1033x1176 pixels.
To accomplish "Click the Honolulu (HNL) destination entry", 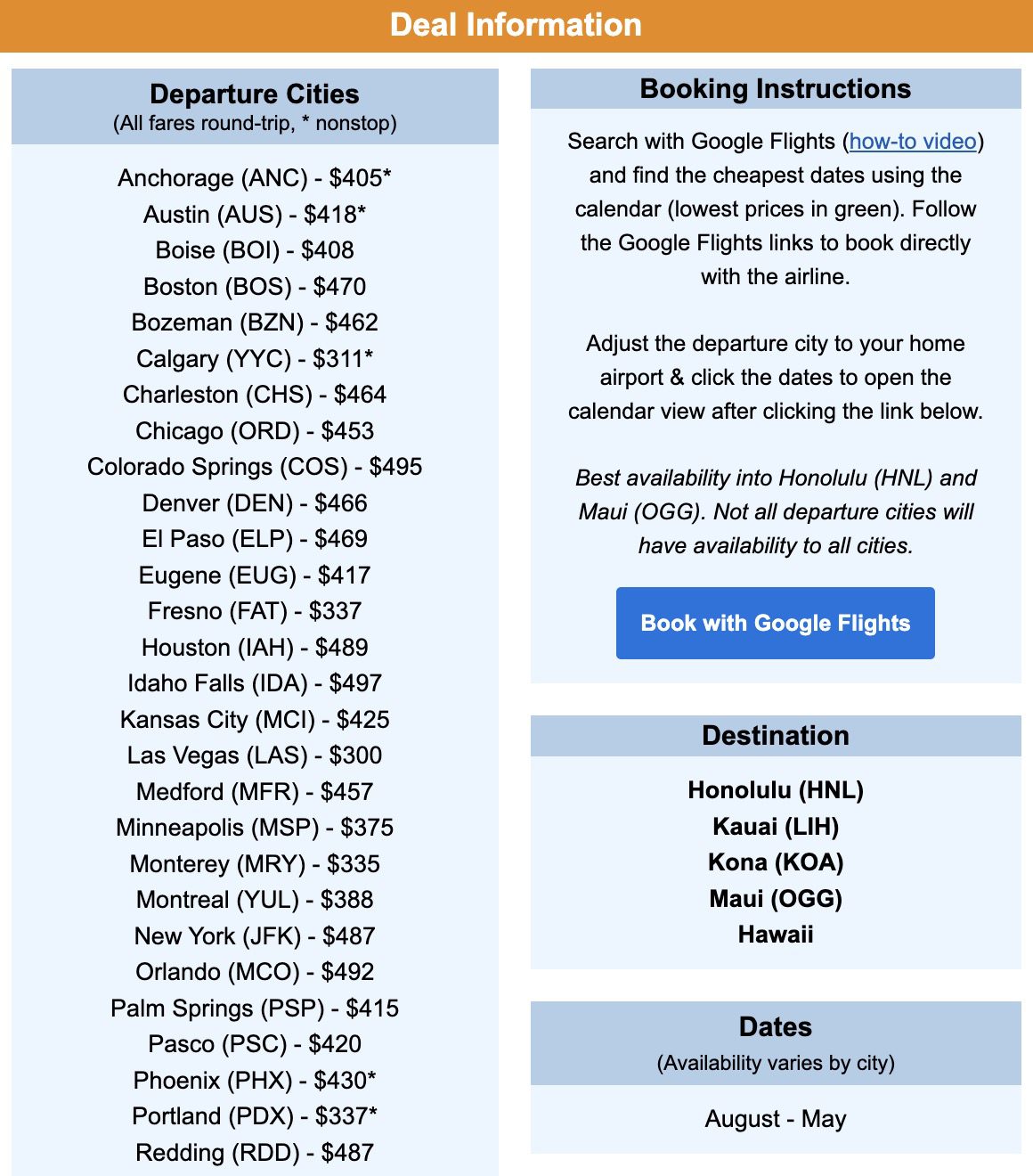I will [775, 789].
